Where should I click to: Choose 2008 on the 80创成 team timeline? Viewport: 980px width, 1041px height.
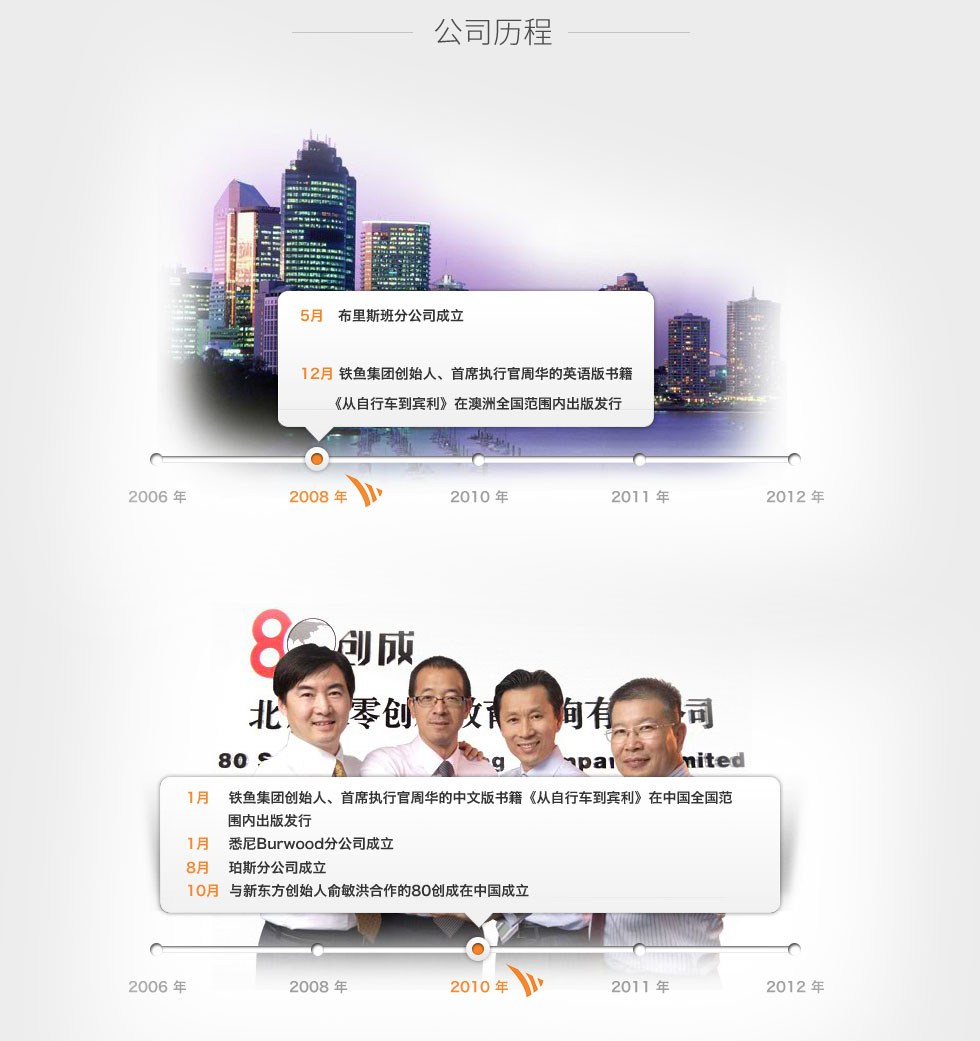[317, 950]
